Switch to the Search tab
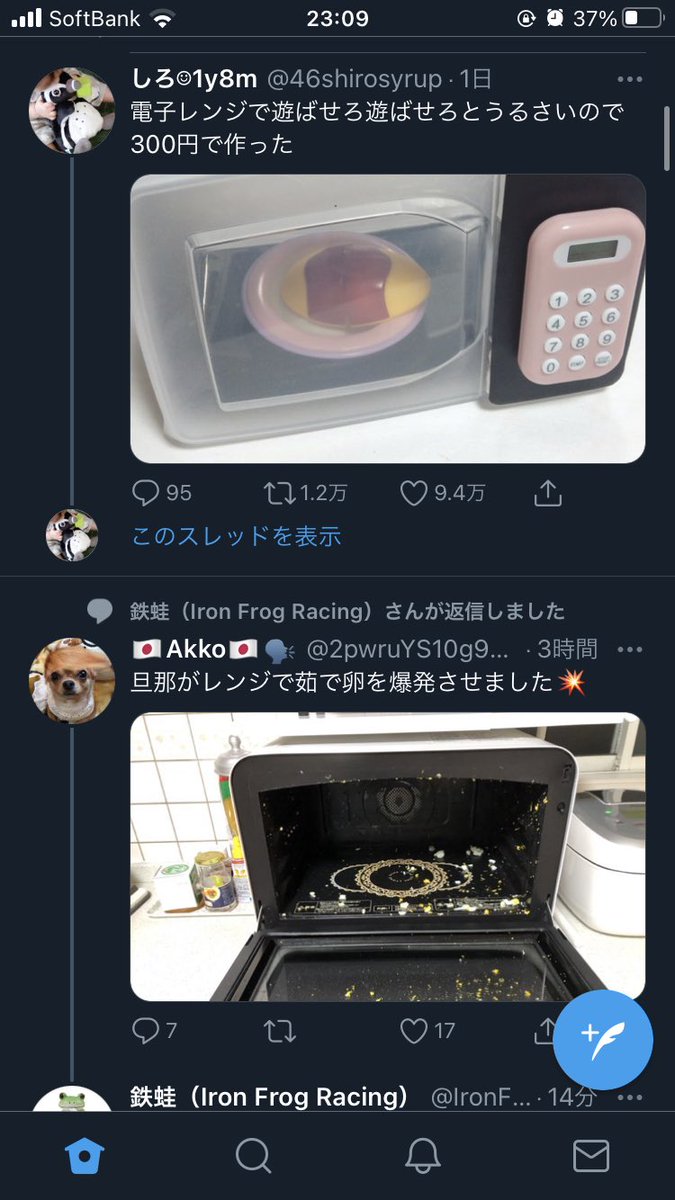The image size is (675, 1200). (253, 1156)
